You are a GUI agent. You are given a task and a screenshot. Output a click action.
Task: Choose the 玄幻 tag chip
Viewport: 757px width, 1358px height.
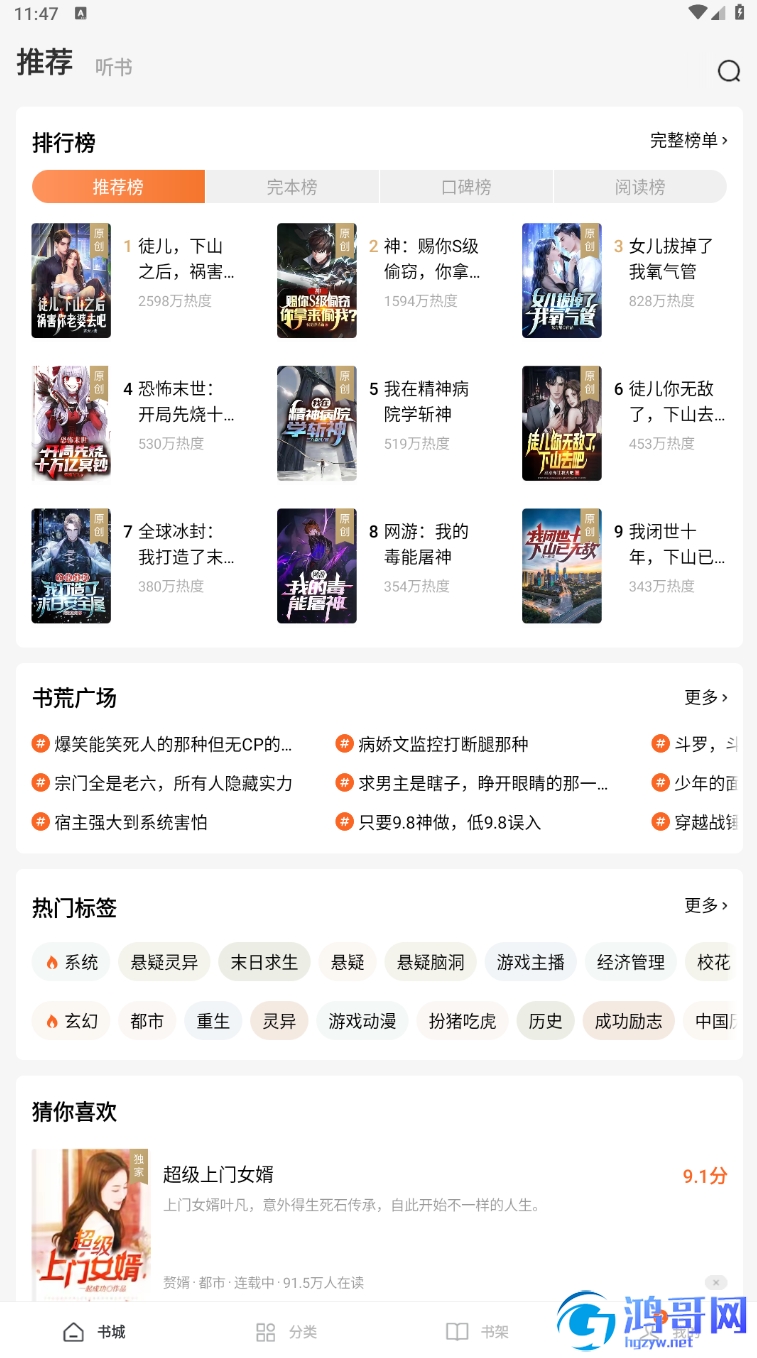click(71, 1021)
